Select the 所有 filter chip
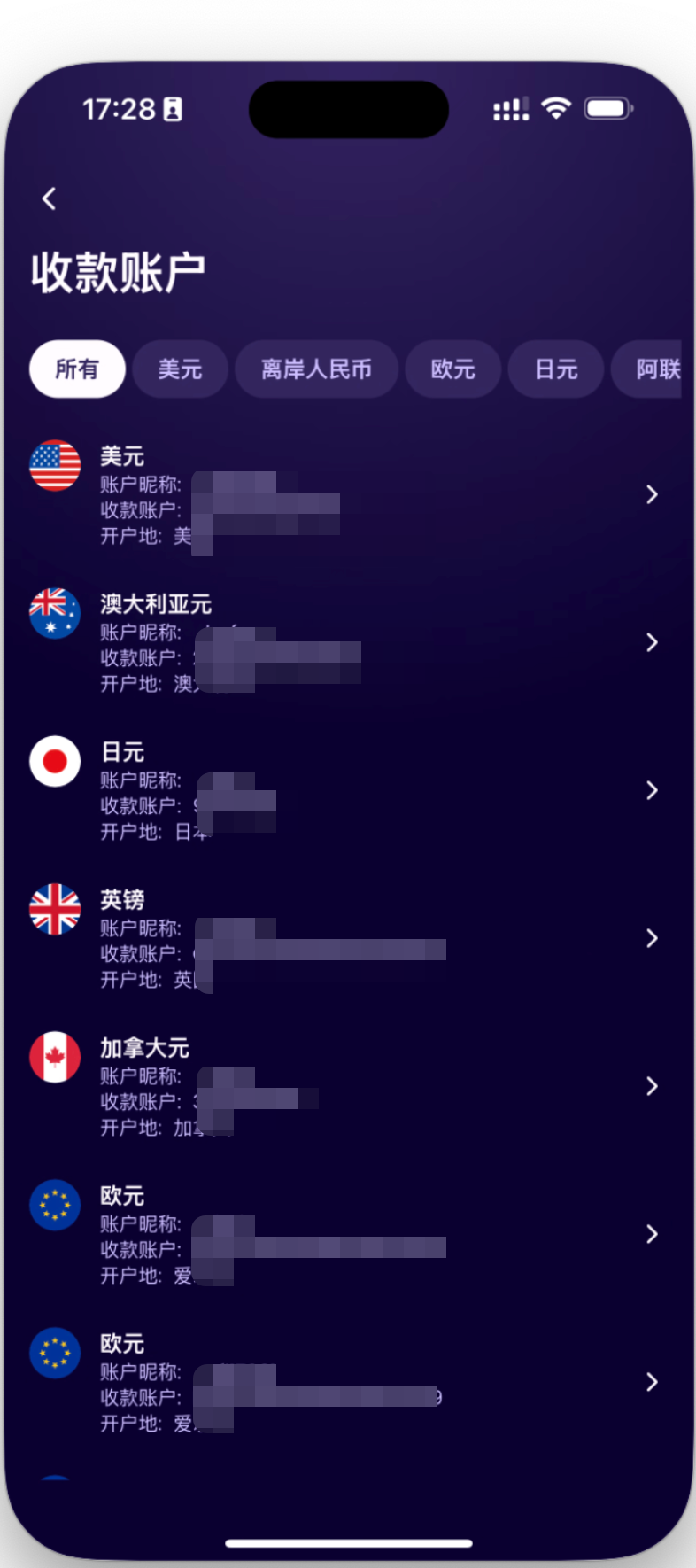 click(77, 369)
